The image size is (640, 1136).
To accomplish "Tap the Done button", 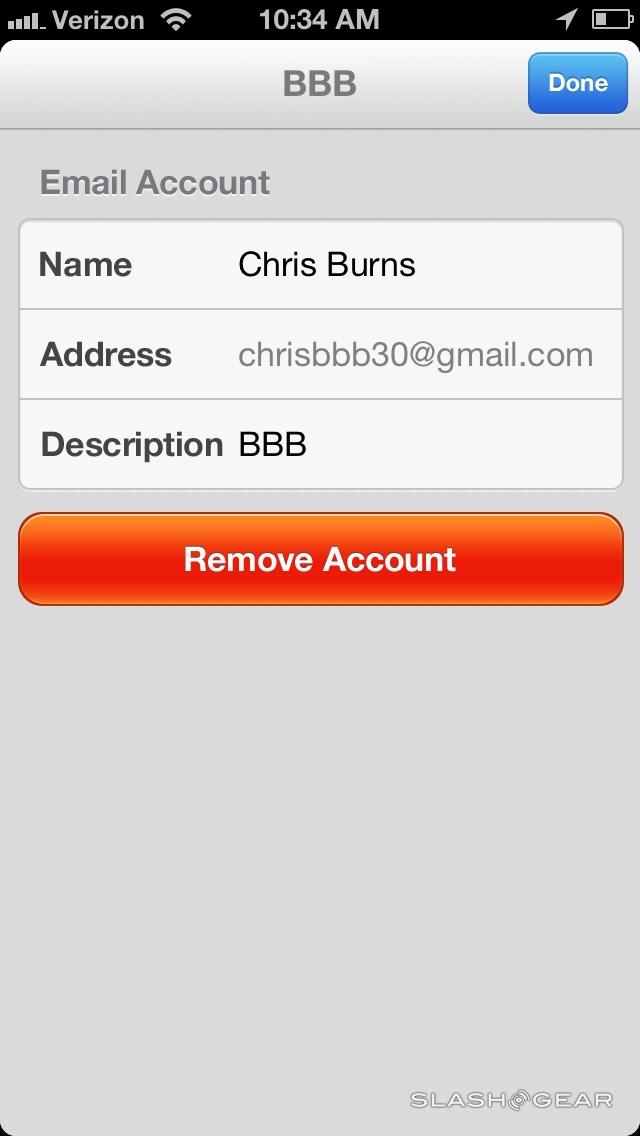I will click(x=577, y=83).
